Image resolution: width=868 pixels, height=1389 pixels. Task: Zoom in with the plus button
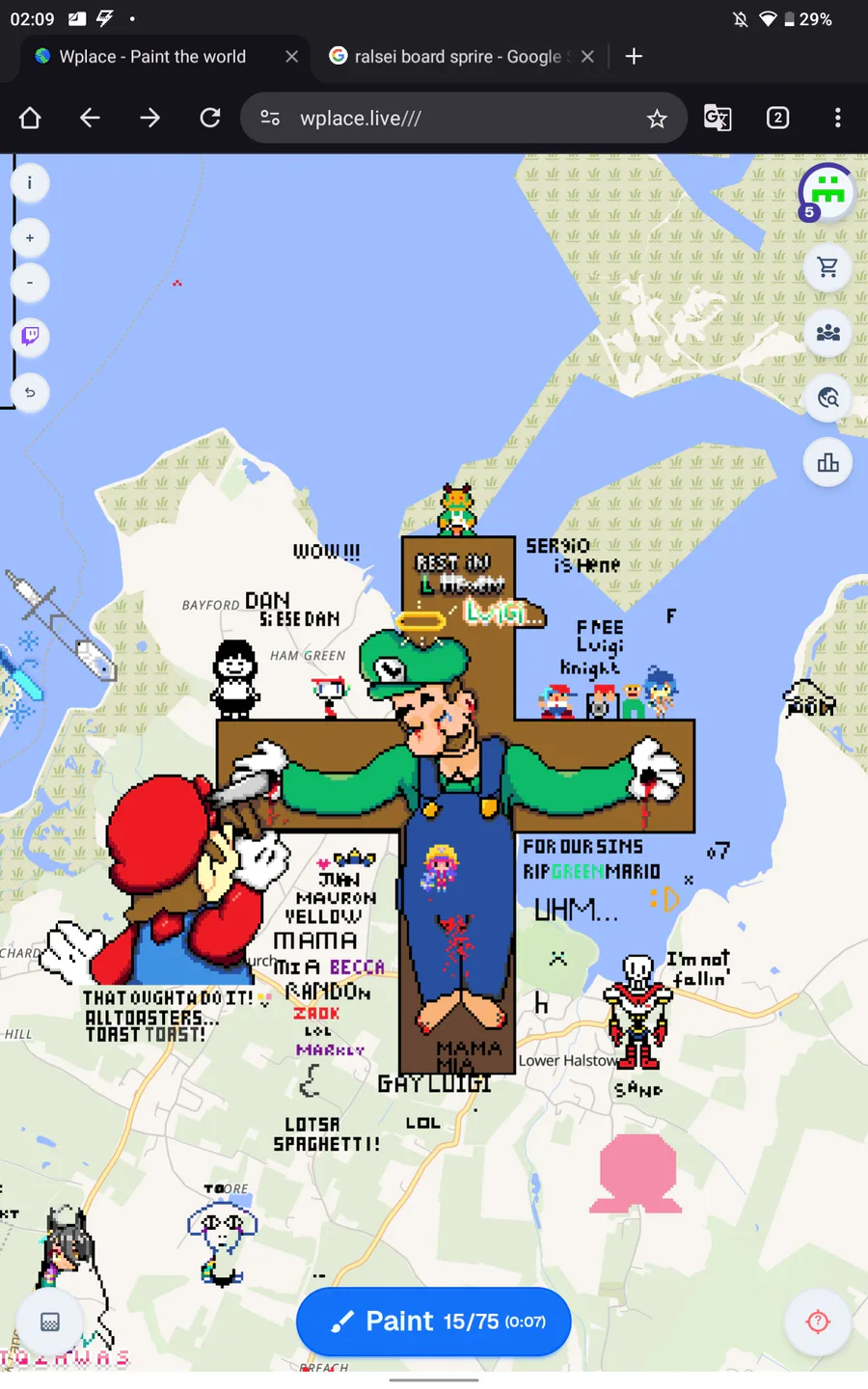tap(30, 238)
